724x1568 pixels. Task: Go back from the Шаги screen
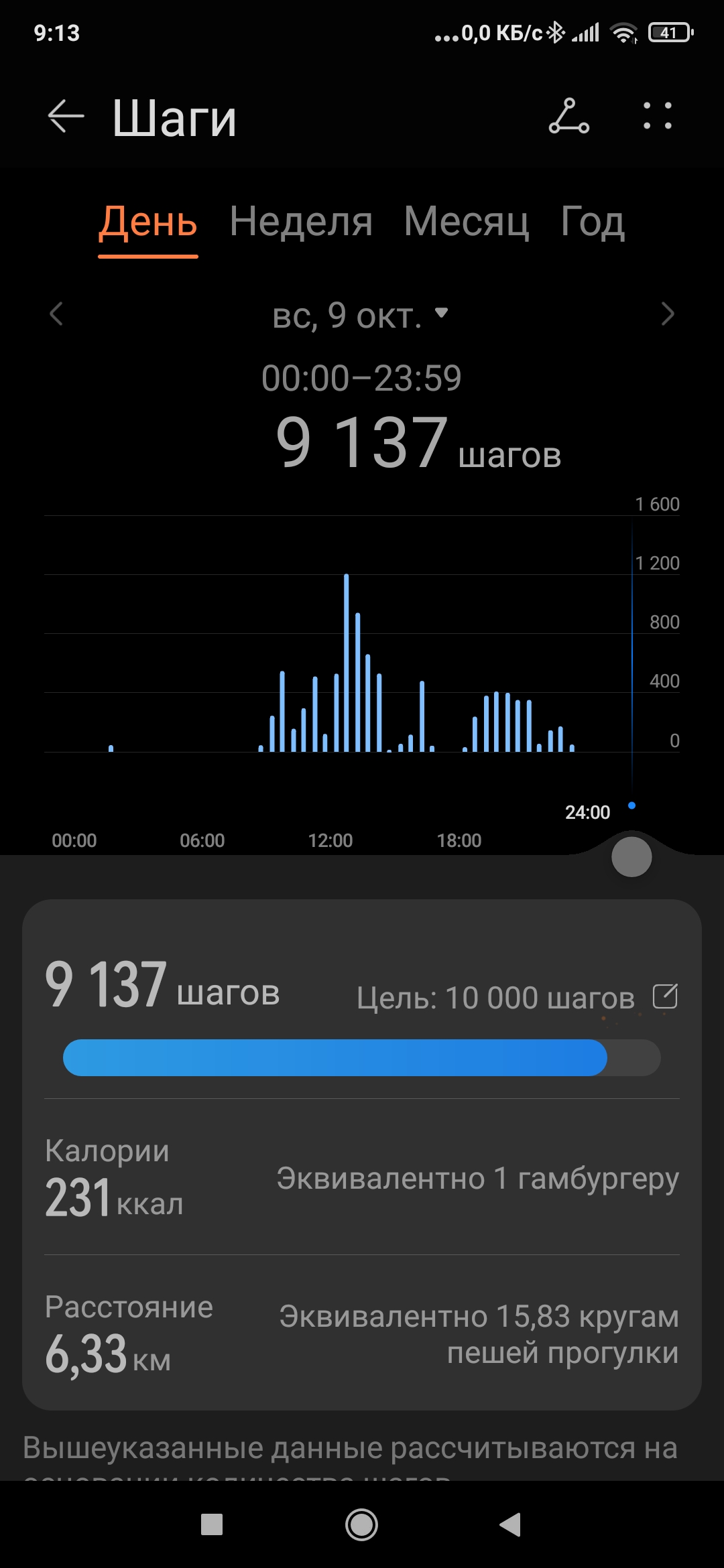click(66, 117)
